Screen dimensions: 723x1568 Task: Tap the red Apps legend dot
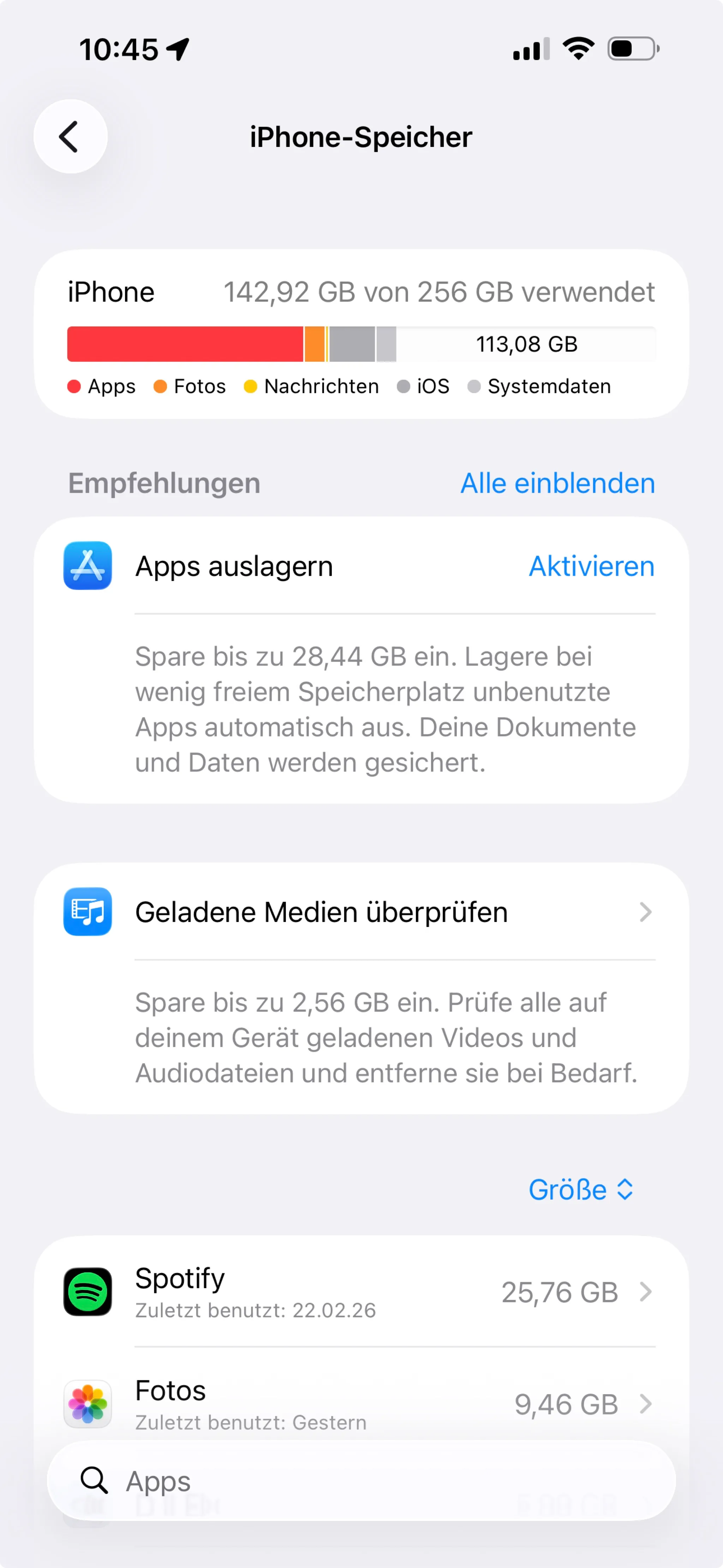(x=74, y=386)
